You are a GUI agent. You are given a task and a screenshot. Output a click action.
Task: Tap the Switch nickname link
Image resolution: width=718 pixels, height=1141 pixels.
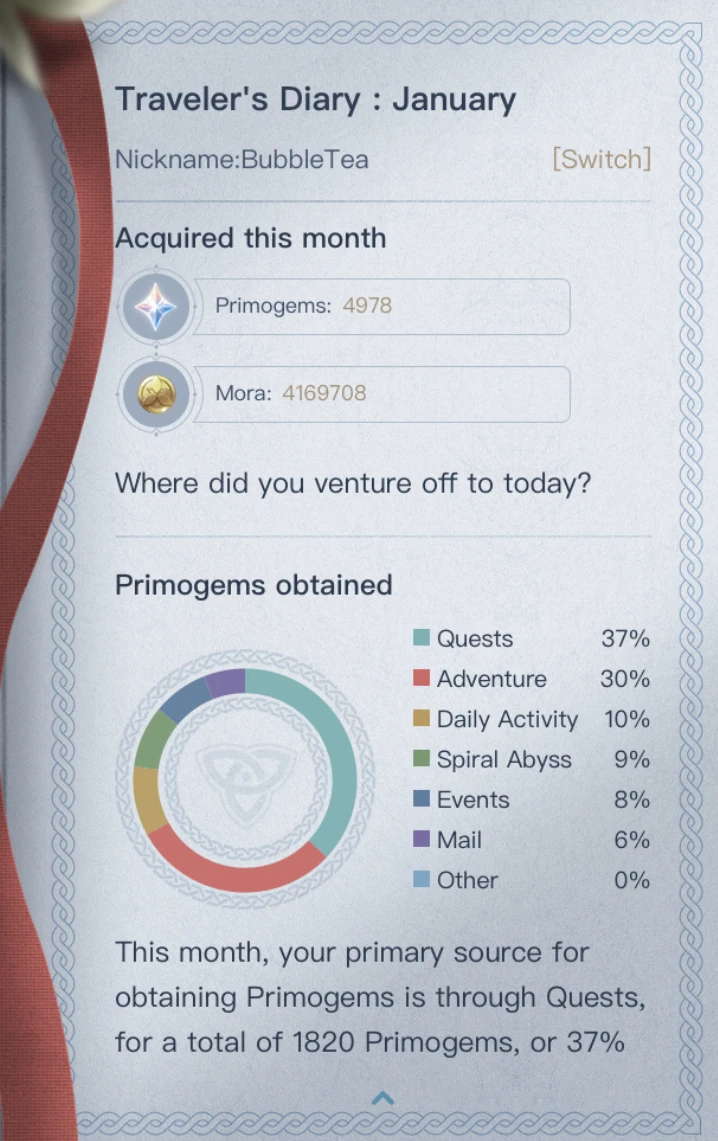(x=601, y=159)
